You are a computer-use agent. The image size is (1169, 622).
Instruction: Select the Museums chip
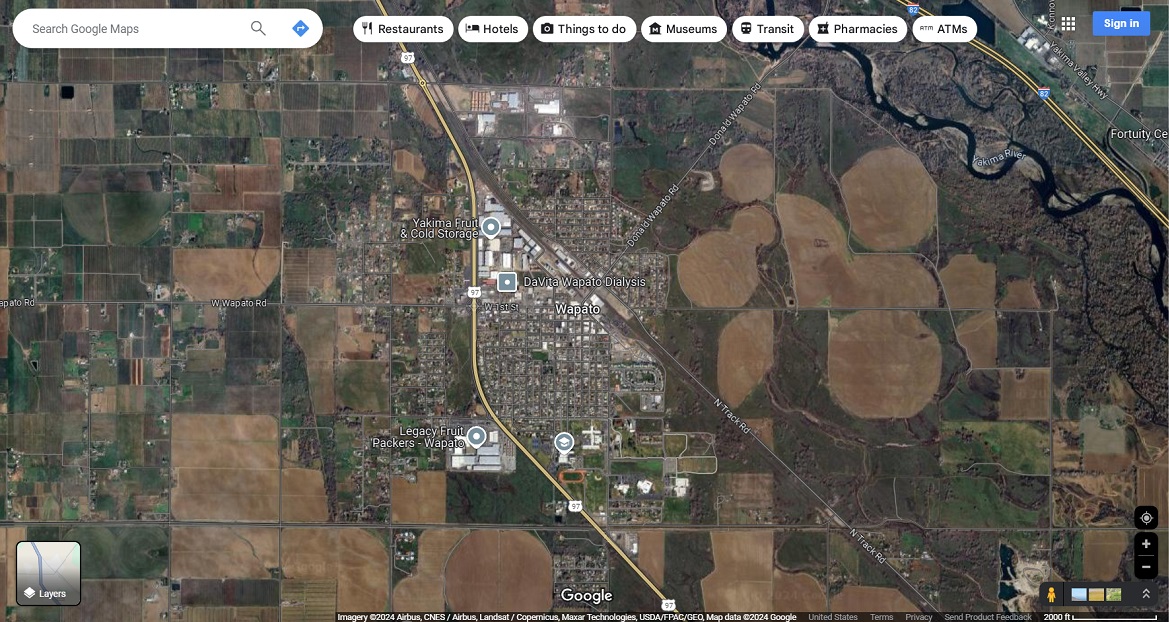(684, 29)
